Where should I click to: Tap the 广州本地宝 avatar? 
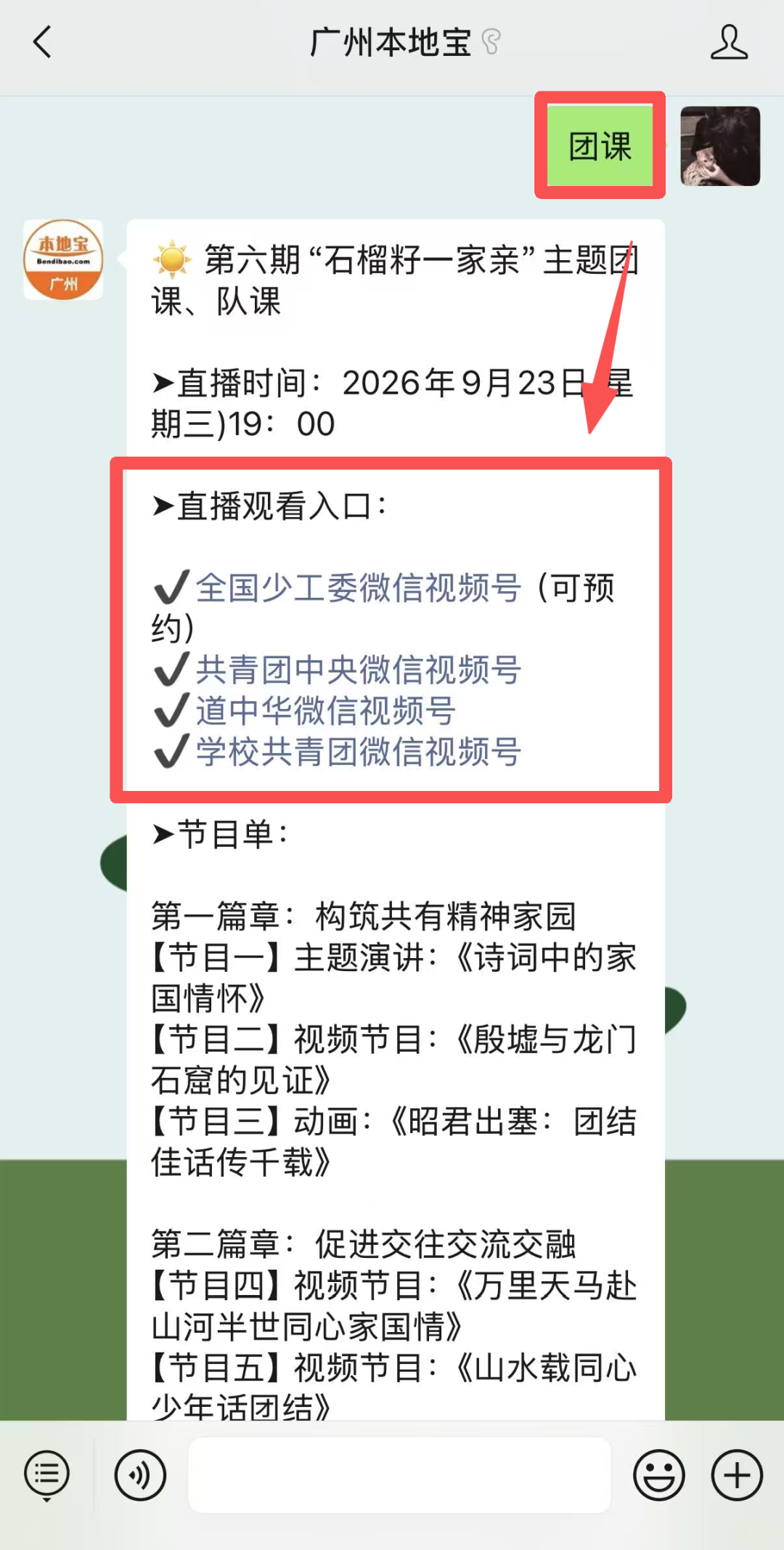coord(63,259)
